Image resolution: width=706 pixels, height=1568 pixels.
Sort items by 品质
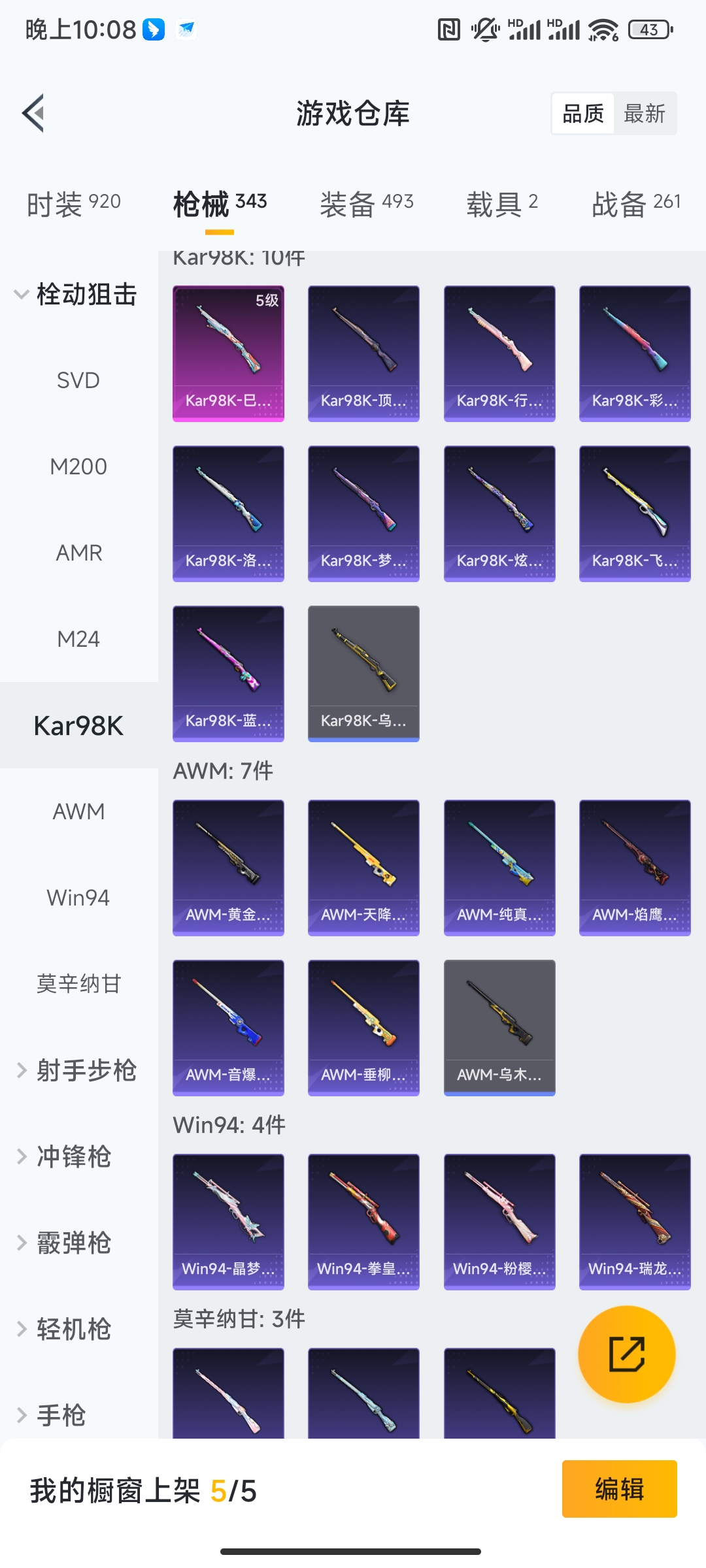pos(583,114)
